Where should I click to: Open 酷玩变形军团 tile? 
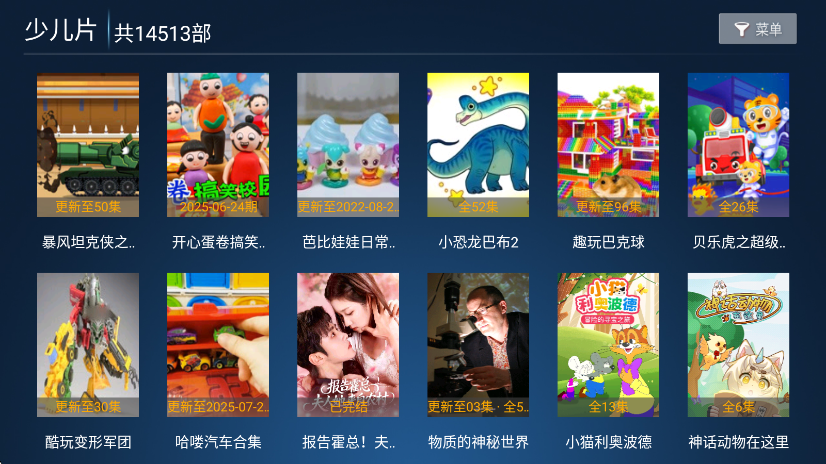(x=88, y=345)
